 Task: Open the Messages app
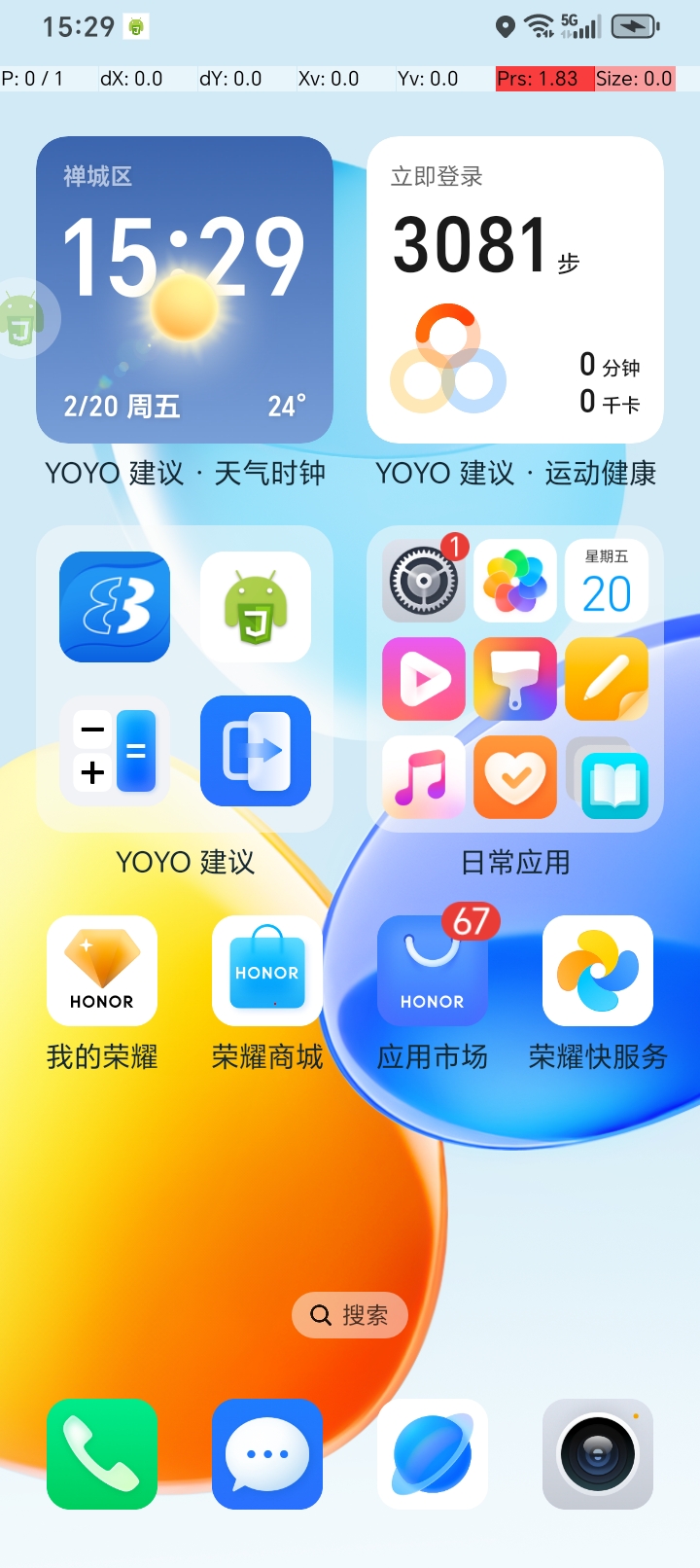[x=267, y=1454]
